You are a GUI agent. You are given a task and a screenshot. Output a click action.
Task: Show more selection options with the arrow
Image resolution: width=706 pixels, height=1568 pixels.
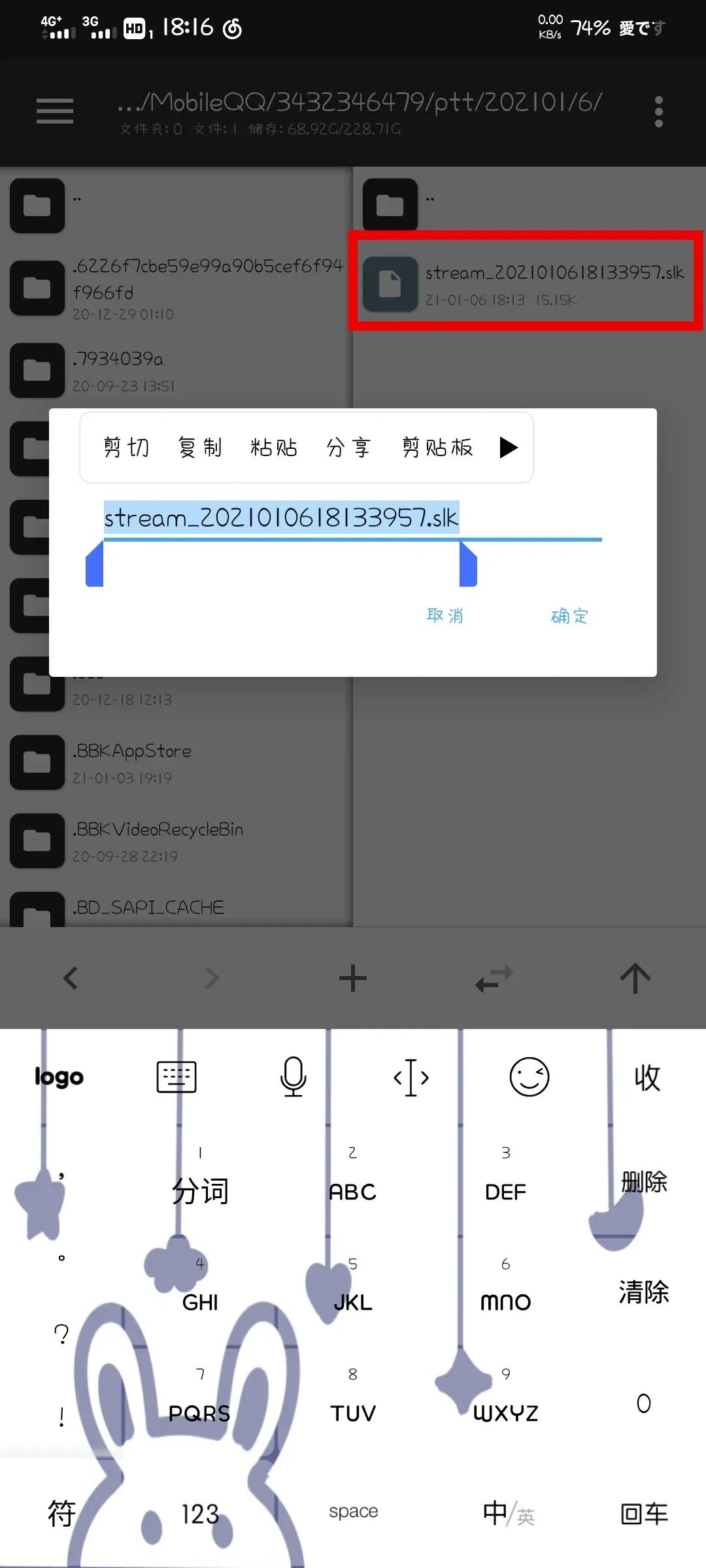(509, 448)
